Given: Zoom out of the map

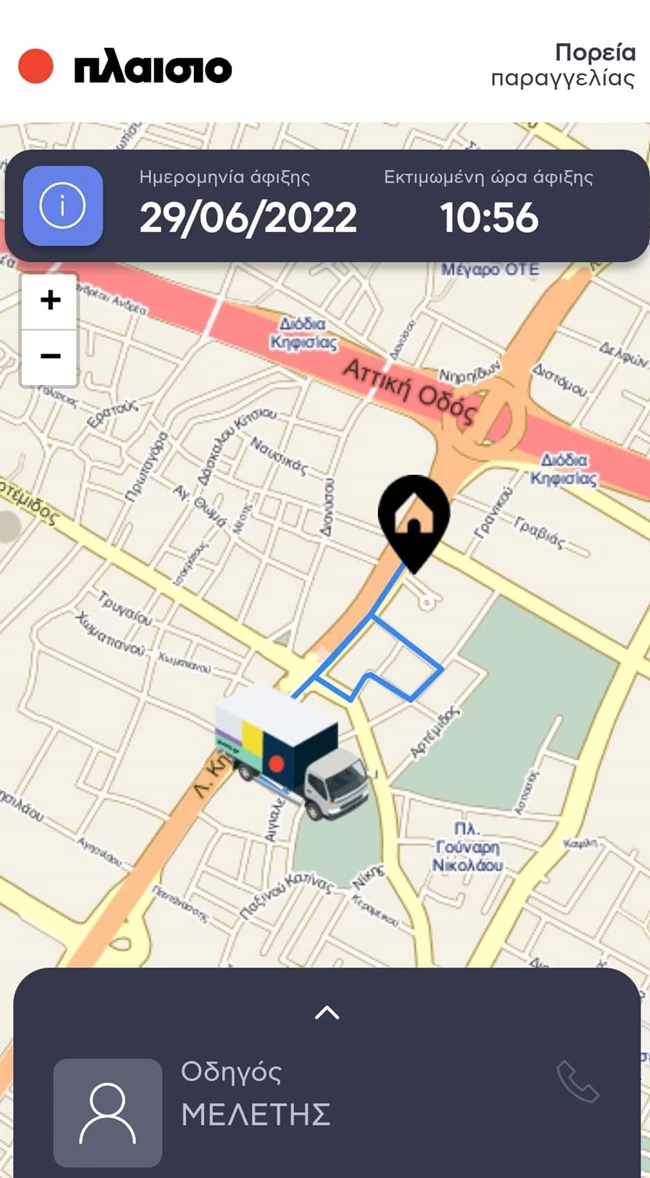Looking at the screenshot, I should click(50, 356).
